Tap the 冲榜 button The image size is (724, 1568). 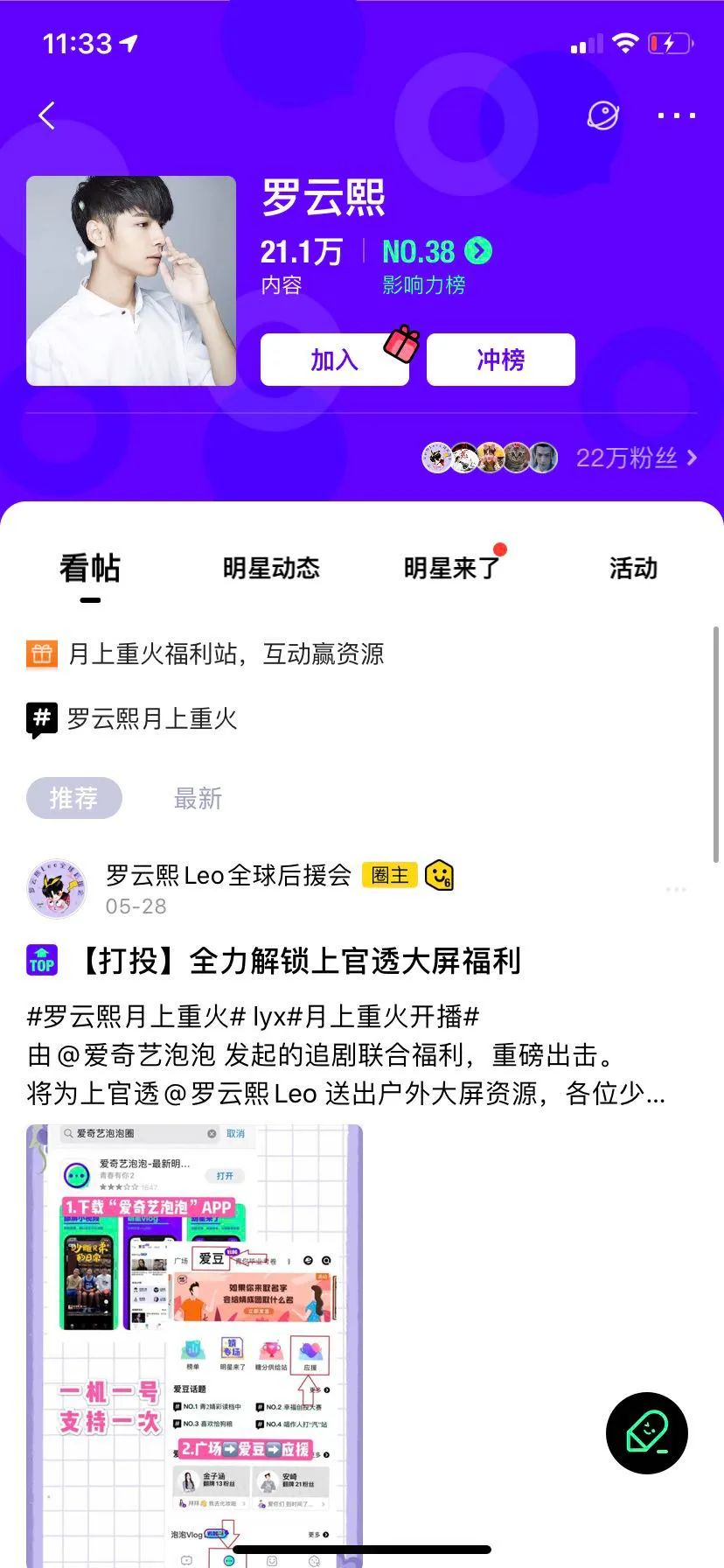pos(500,360)
